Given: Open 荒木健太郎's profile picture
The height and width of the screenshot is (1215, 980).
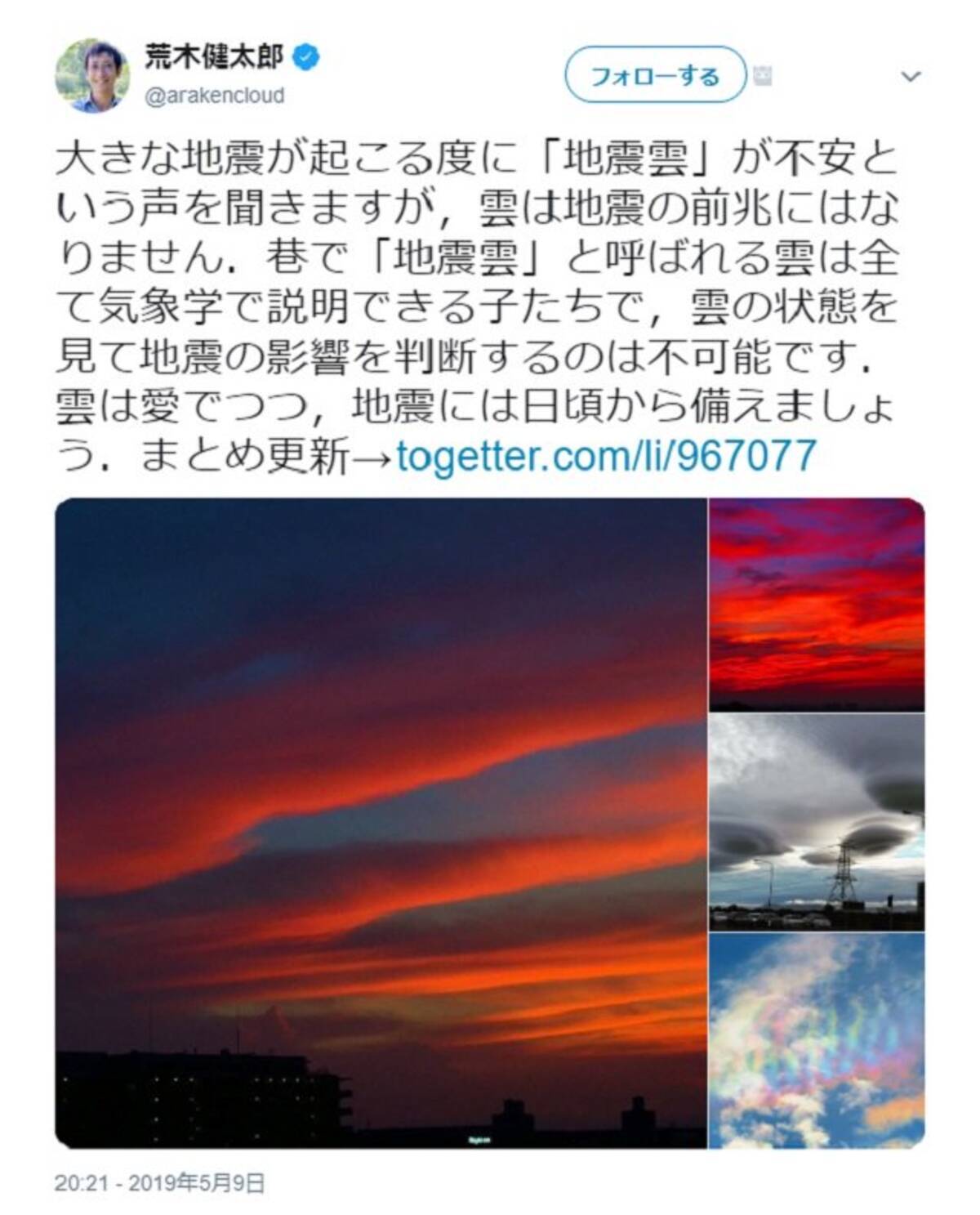Looking at the screenshot, I should pos(92,75).
